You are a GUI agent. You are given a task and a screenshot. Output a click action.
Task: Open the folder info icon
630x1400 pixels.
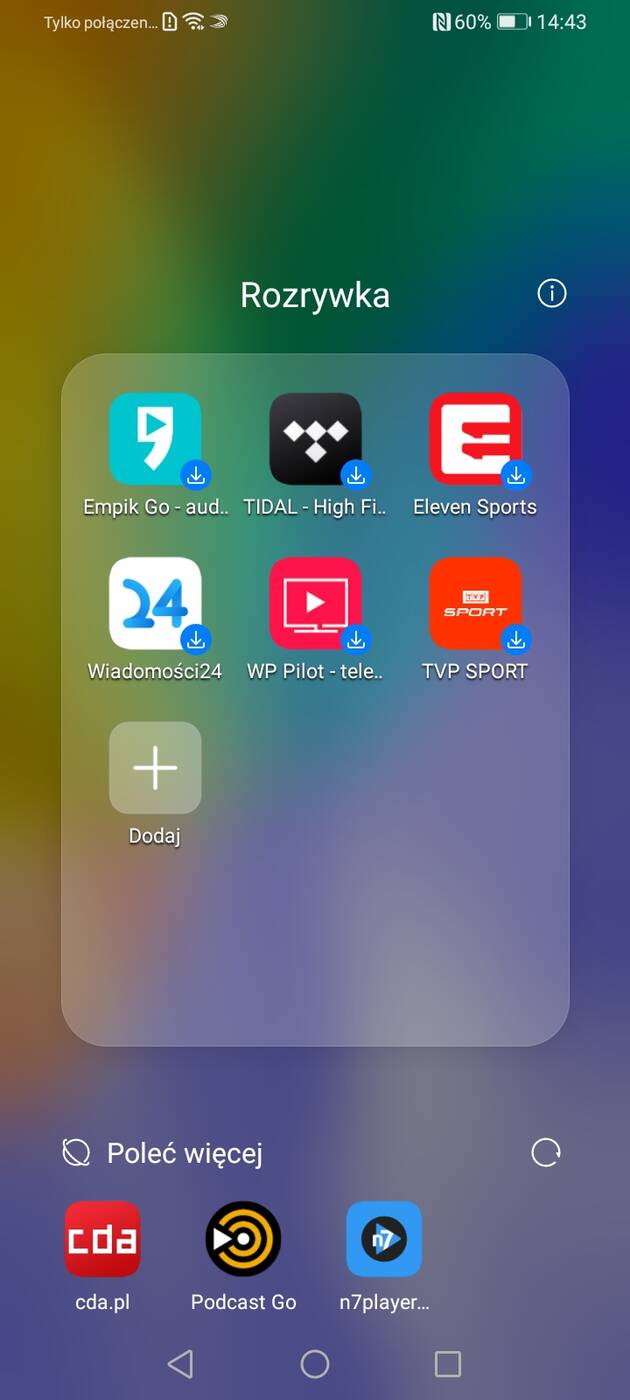pyautogui.click(x=552, y=294)
